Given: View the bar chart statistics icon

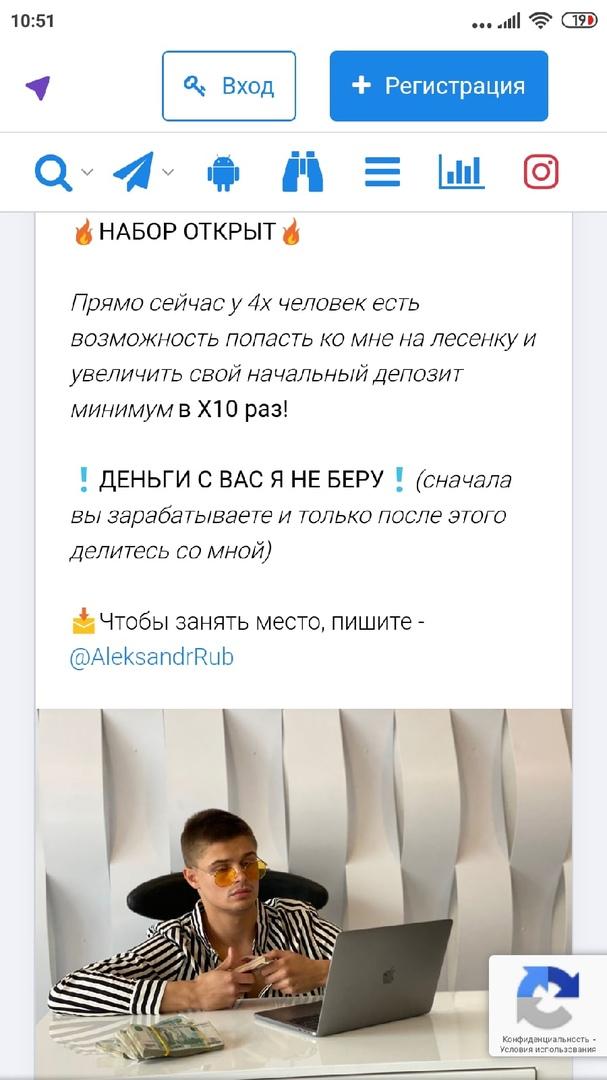Looking at the screenshot, I should point(462,172).
